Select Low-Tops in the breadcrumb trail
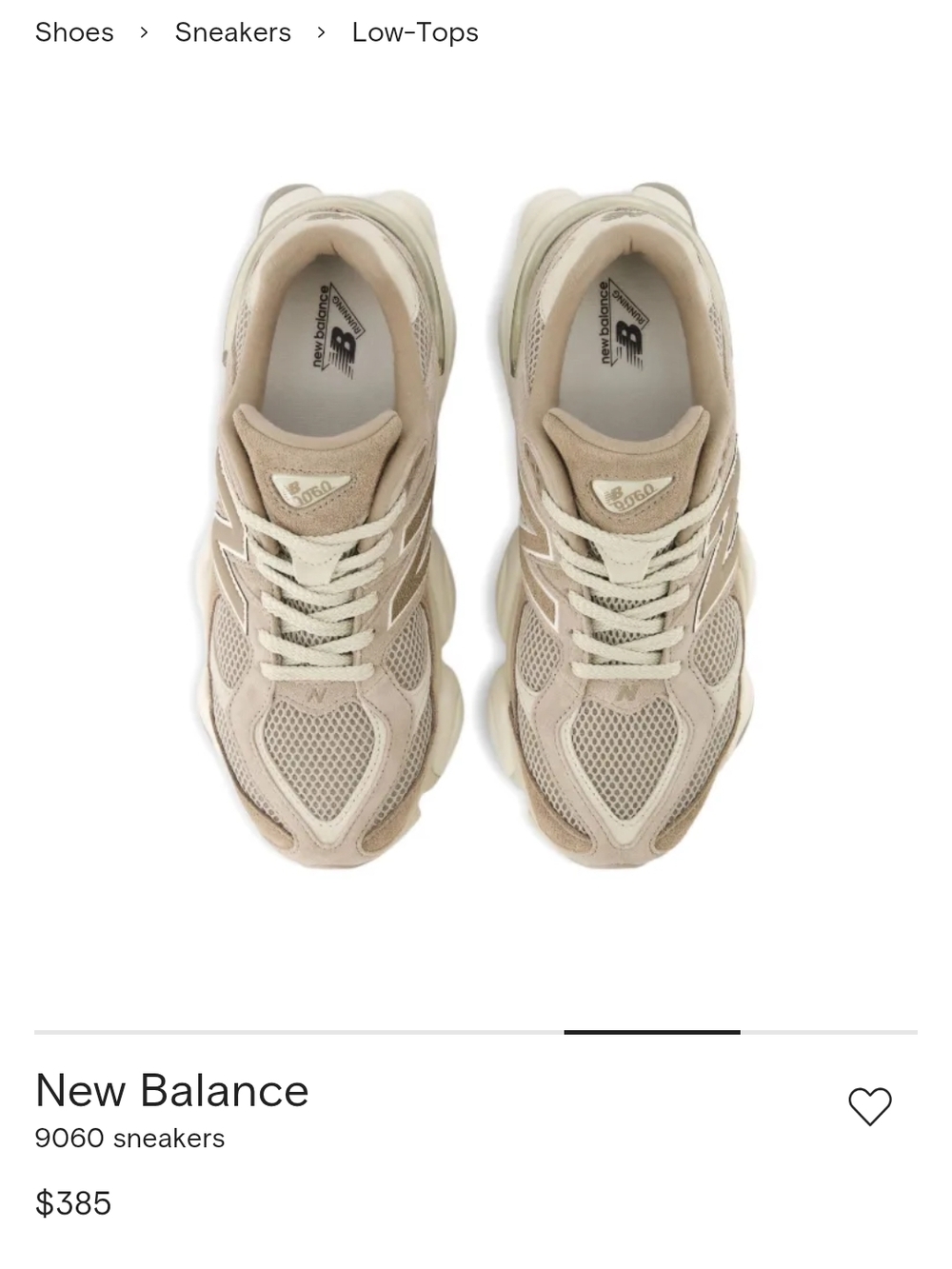Image resolution: width=952 pixels, height=1269 pixels. pyautogui.click(x=415, y=31)
